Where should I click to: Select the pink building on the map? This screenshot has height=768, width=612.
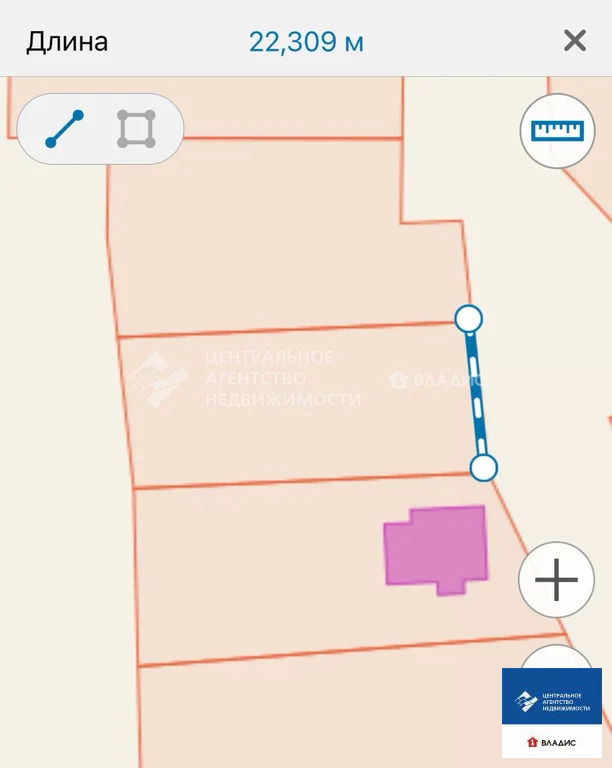coord(436,546)
